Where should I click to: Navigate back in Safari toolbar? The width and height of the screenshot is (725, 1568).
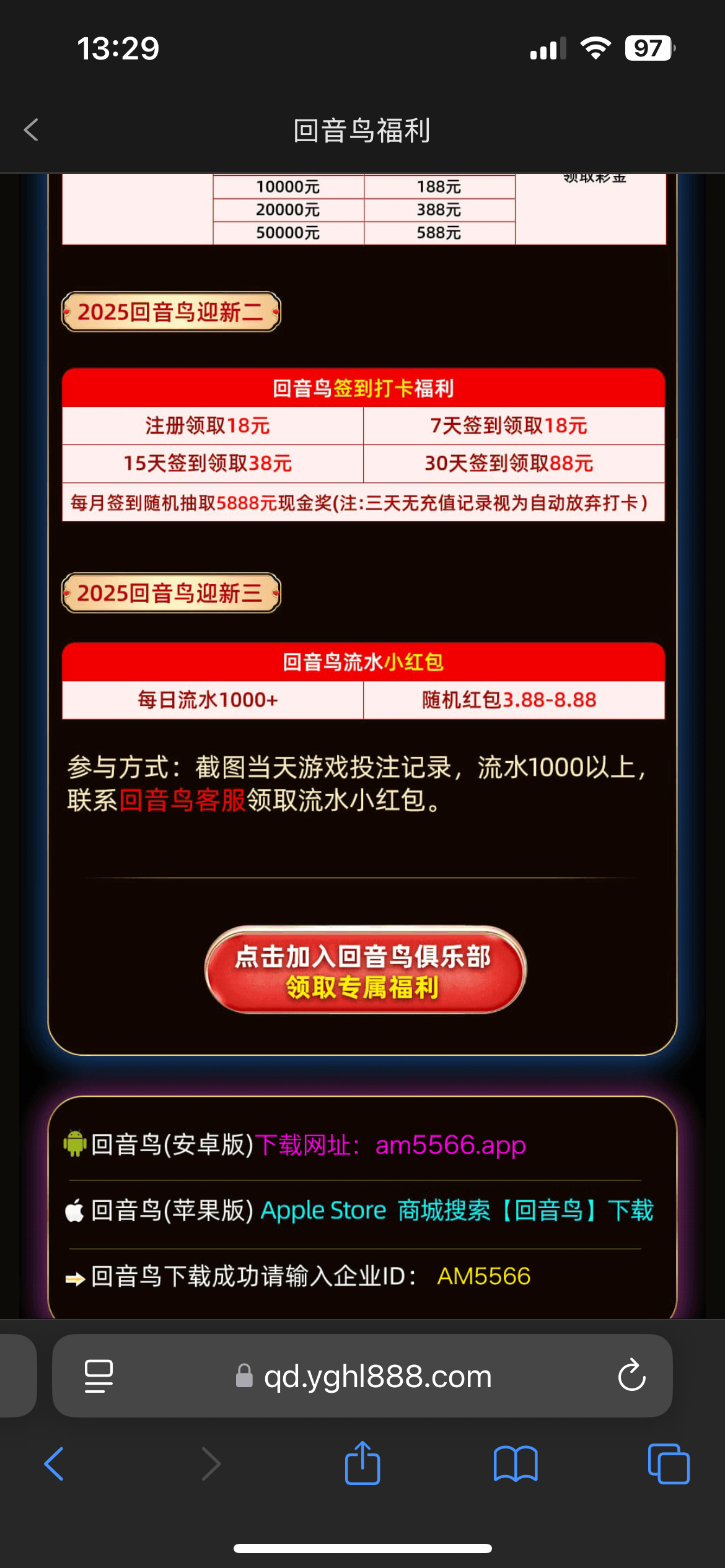(55, 1464)
